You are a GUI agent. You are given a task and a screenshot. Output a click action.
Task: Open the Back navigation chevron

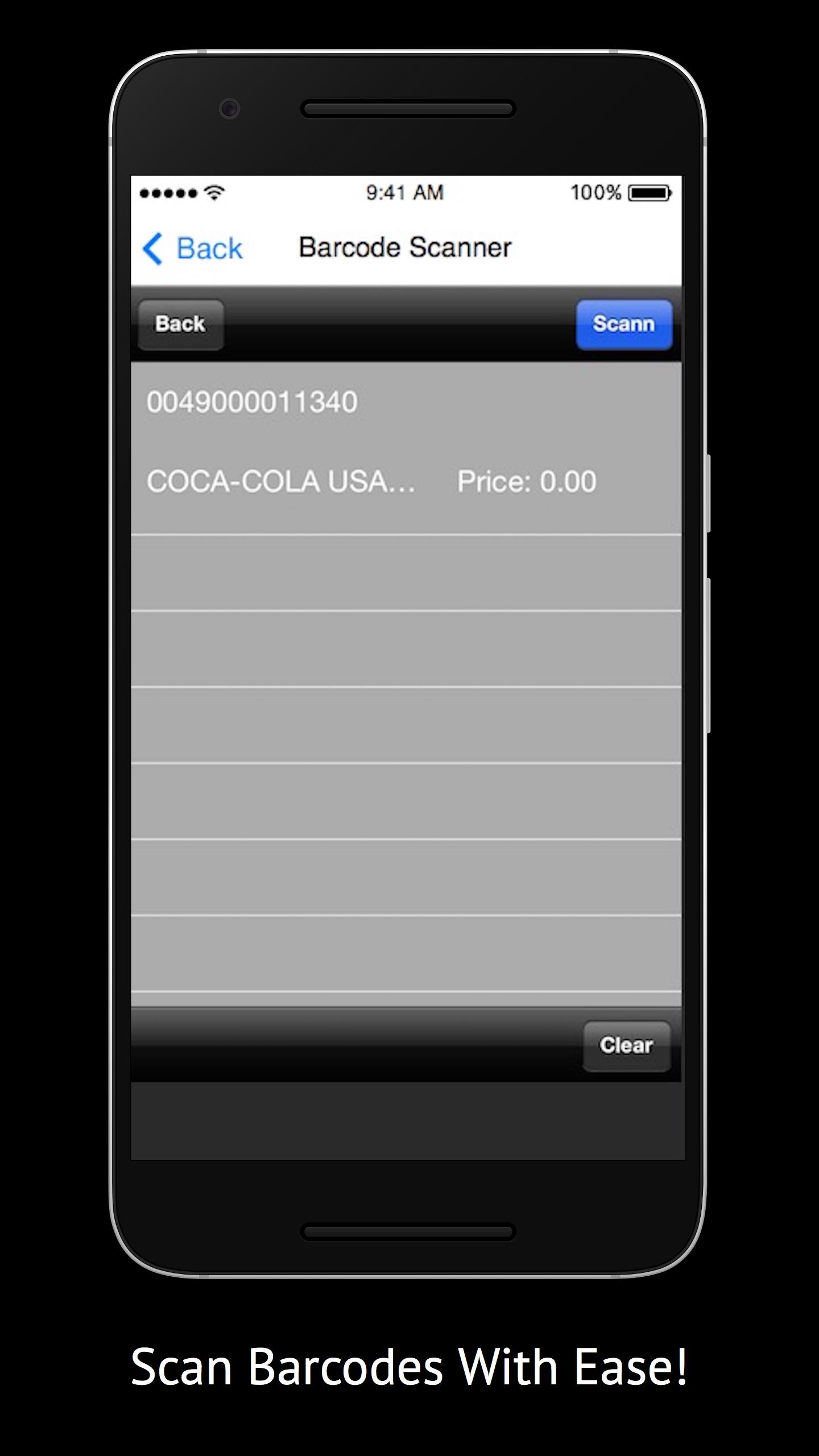tap(154, 247)
